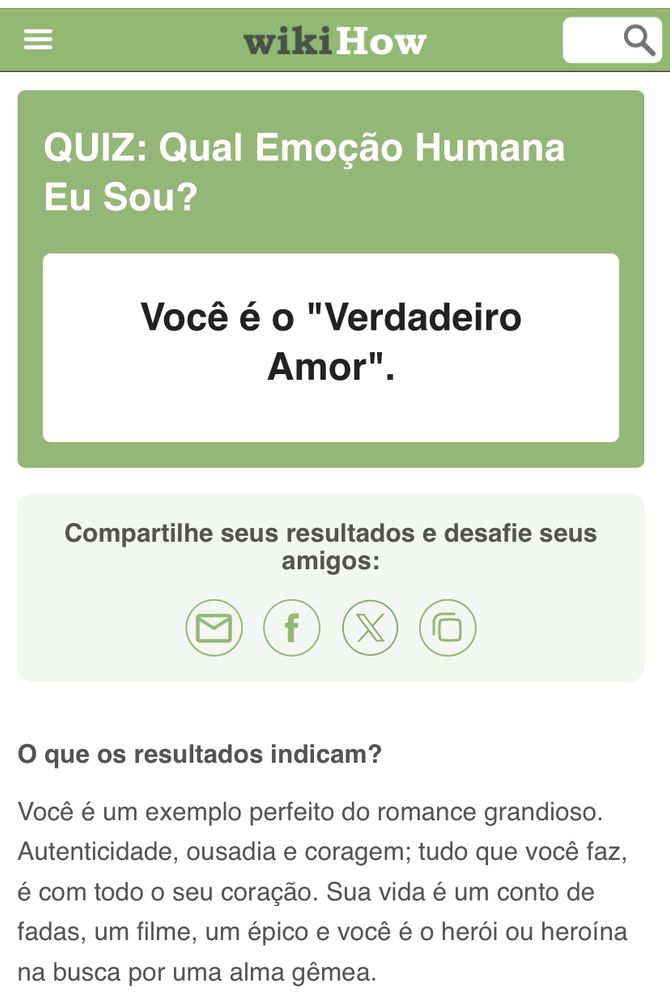Share results by email
This screenshot has height=1000, width=670.
[214, 628]
